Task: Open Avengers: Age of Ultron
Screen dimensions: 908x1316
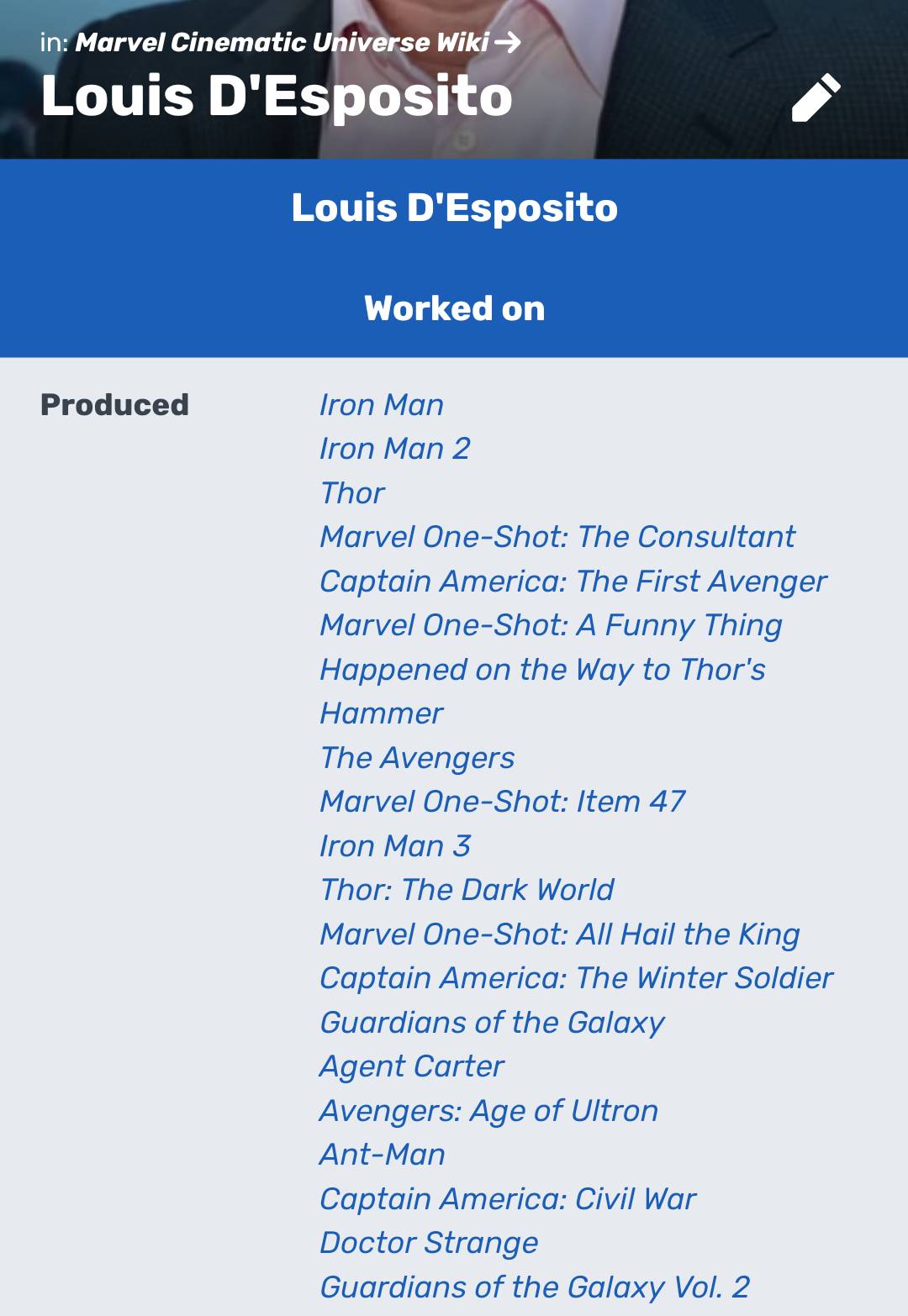Action: pos(488,1110)
